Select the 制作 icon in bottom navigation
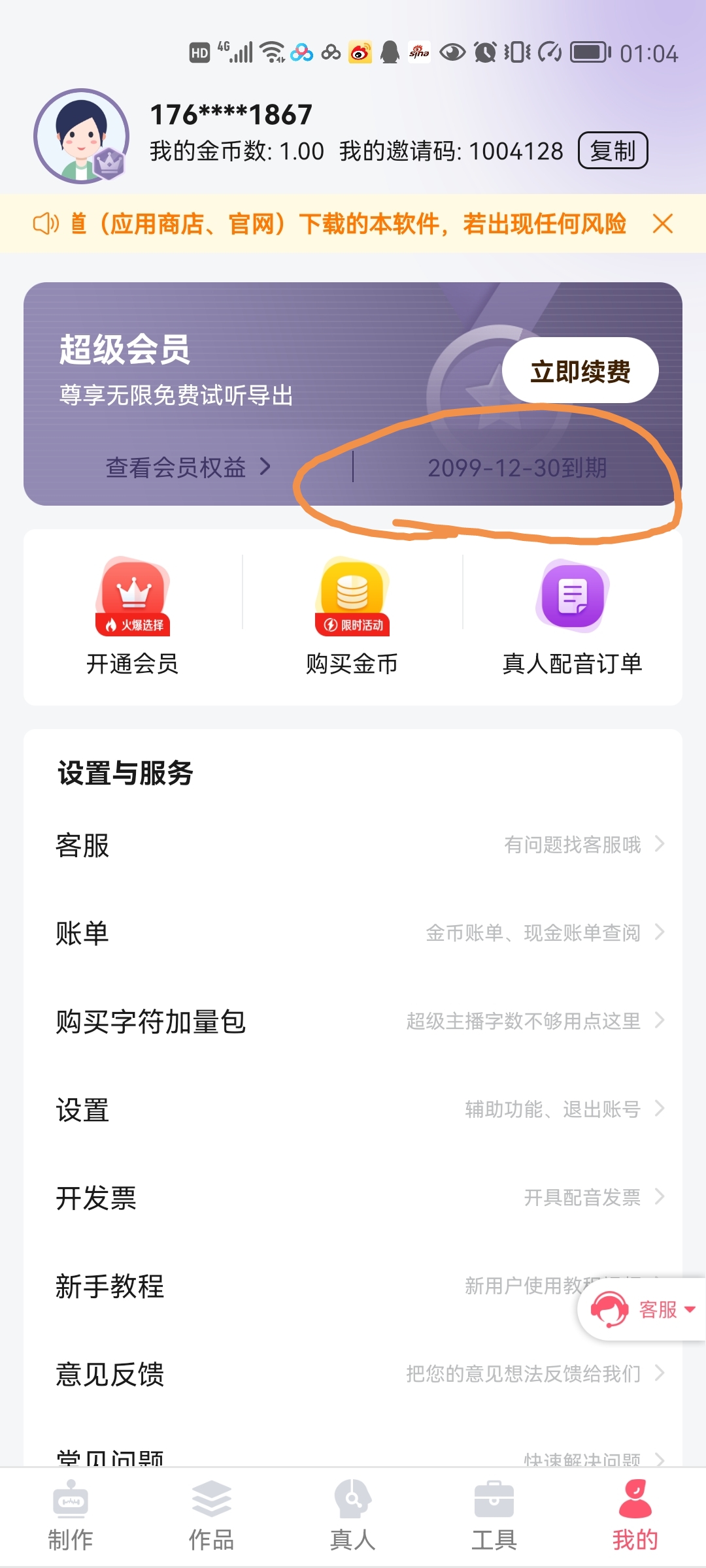 click(72, 1499)
